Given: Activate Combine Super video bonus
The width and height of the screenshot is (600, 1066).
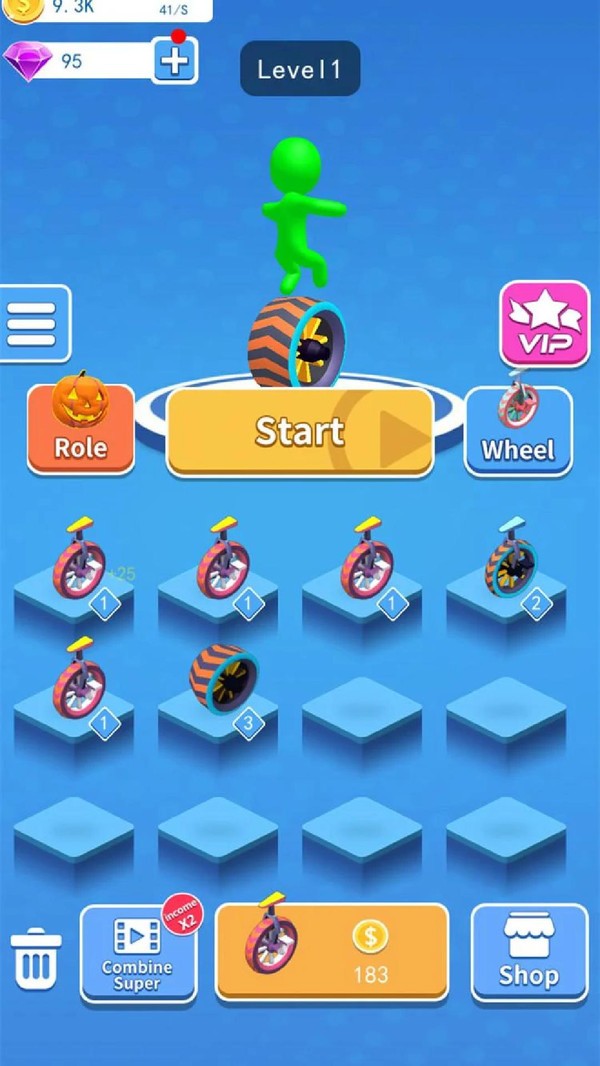Looking at the screenshot, I should click(137, 952).
